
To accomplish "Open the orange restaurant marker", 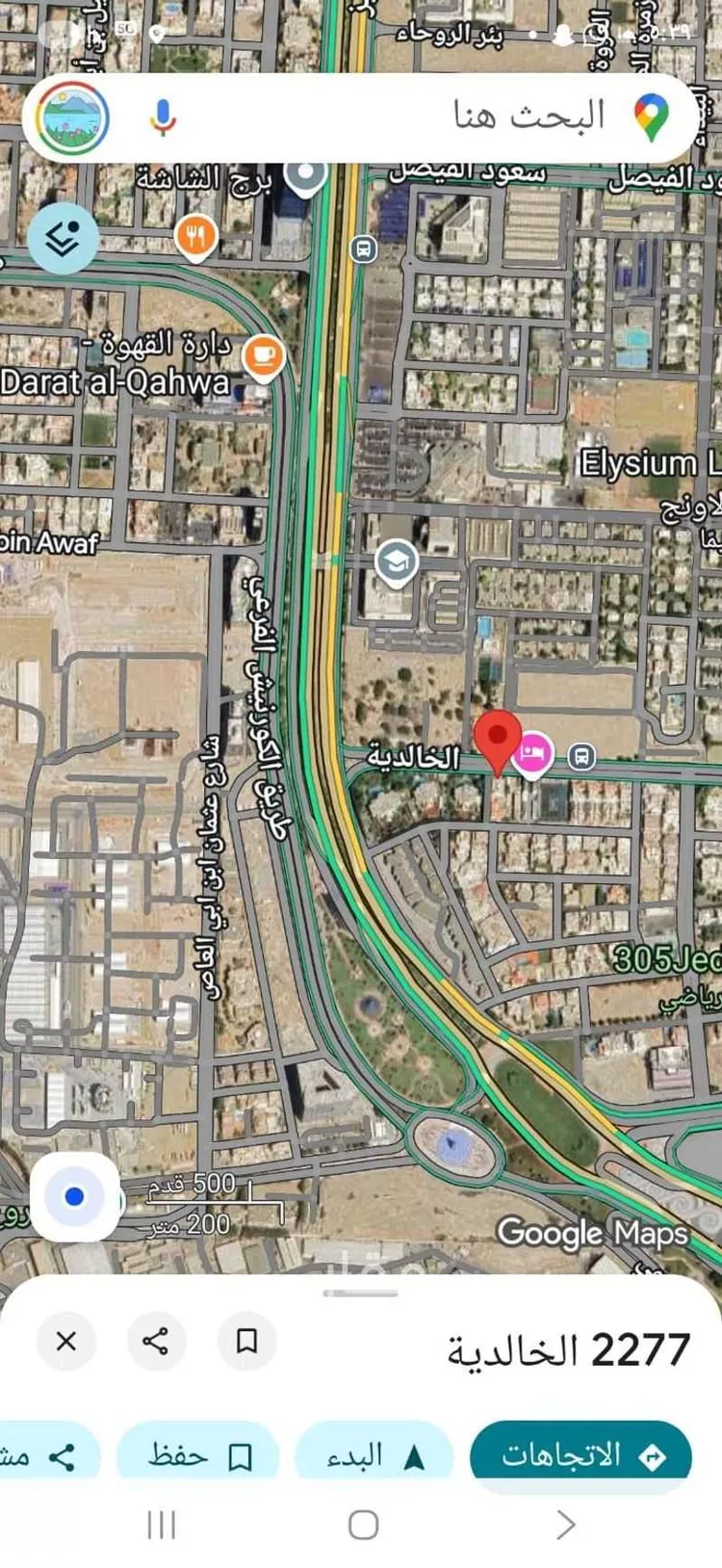I will pyautogui.click(x=196, y=236).
